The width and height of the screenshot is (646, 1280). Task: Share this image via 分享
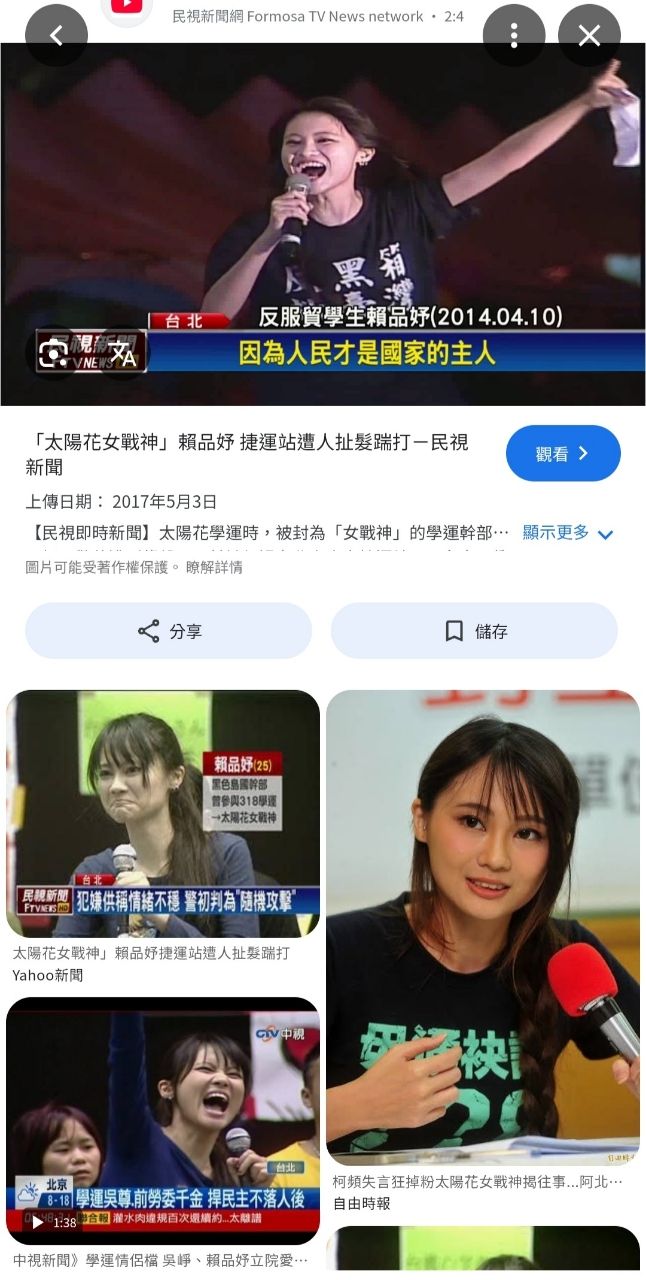click(x=169, y=631)
